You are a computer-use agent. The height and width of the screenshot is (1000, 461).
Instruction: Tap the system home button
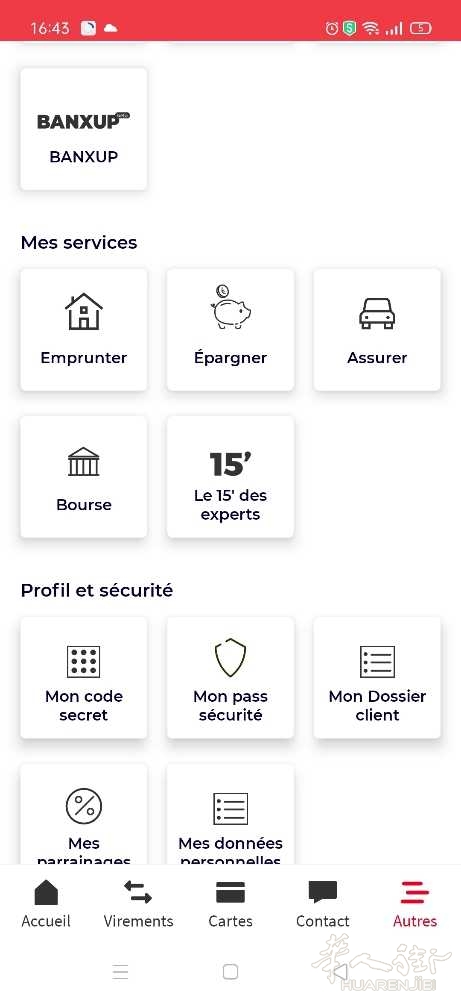230,972
